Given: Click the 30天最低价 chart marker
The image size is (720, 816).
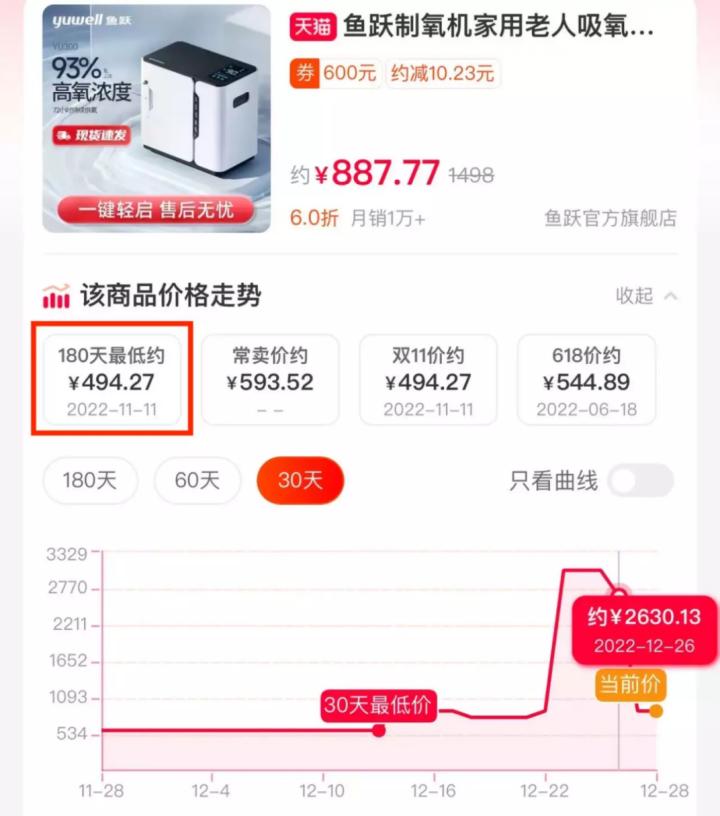Looking at the screenshot, I should pyautogui.click(x=378, y=706).
